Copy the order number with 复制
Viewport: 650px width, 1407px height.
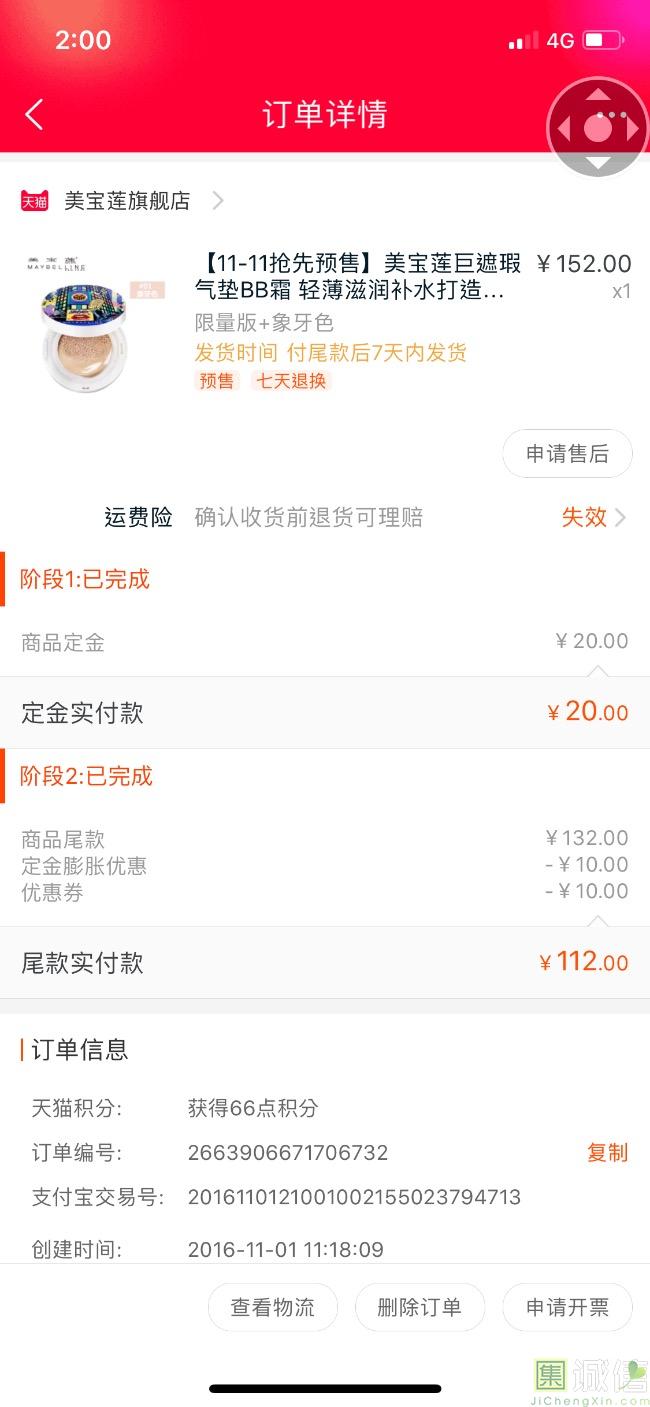pyautogui.click(x=606, y=1152)
